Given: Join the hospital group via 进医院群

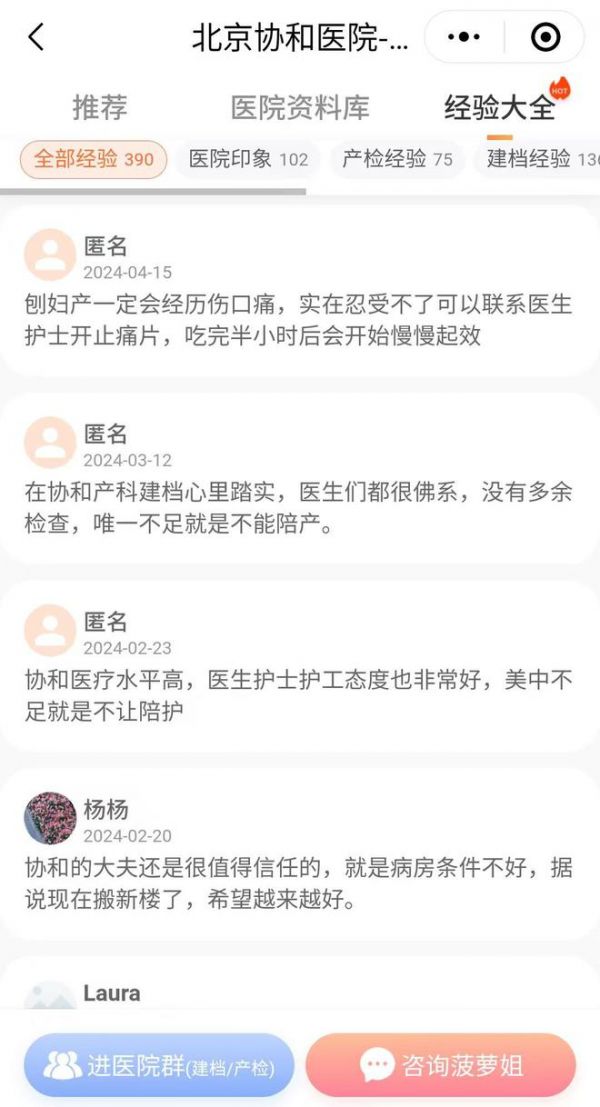Looking at the screenshot, I should pyautogui.click(x=159, y=1065).
